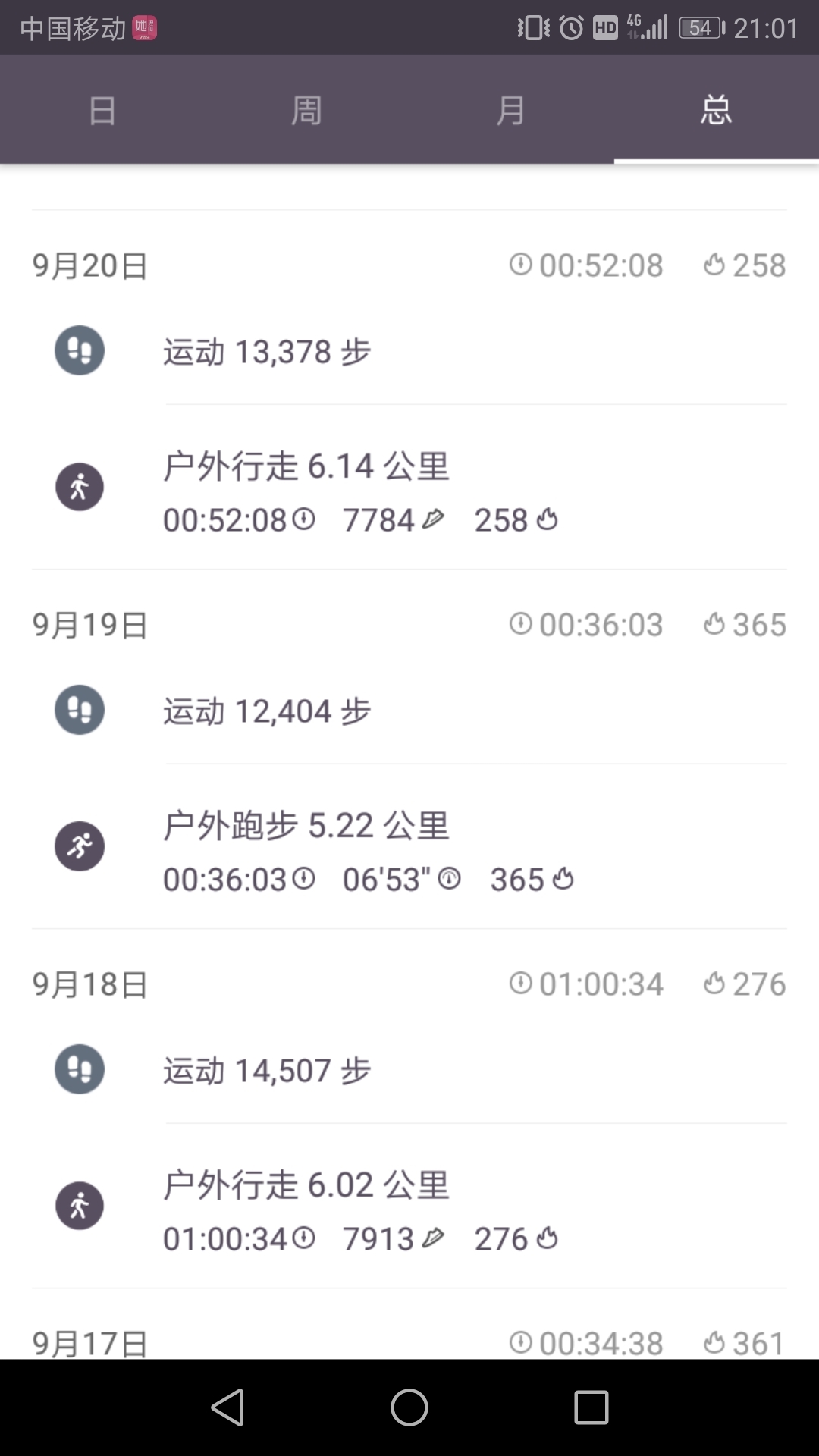819x1456 pixels.
Task: Tap the system back button
Action: [x=227, y=1407]
